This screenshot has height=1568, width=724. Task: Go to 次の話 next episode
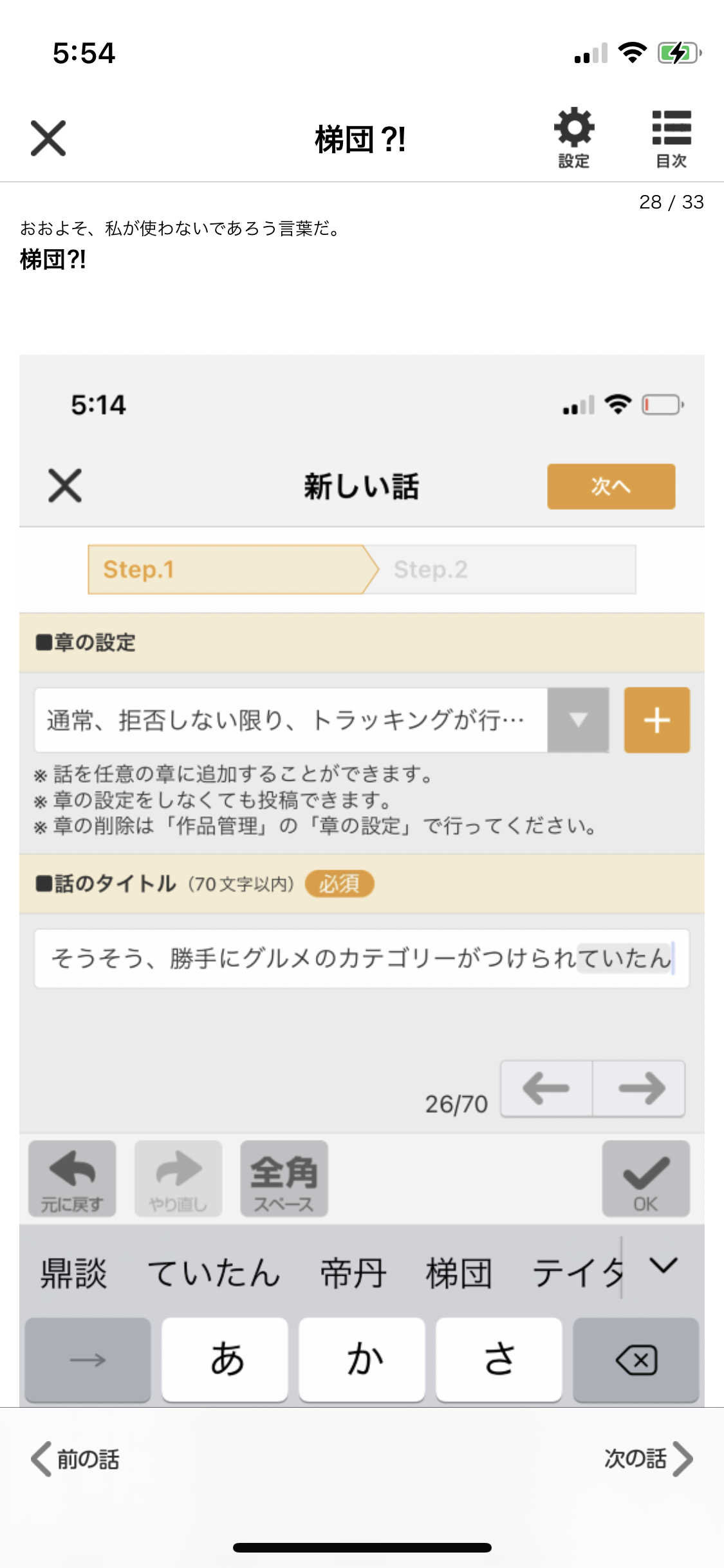[x=647, y=1459]
